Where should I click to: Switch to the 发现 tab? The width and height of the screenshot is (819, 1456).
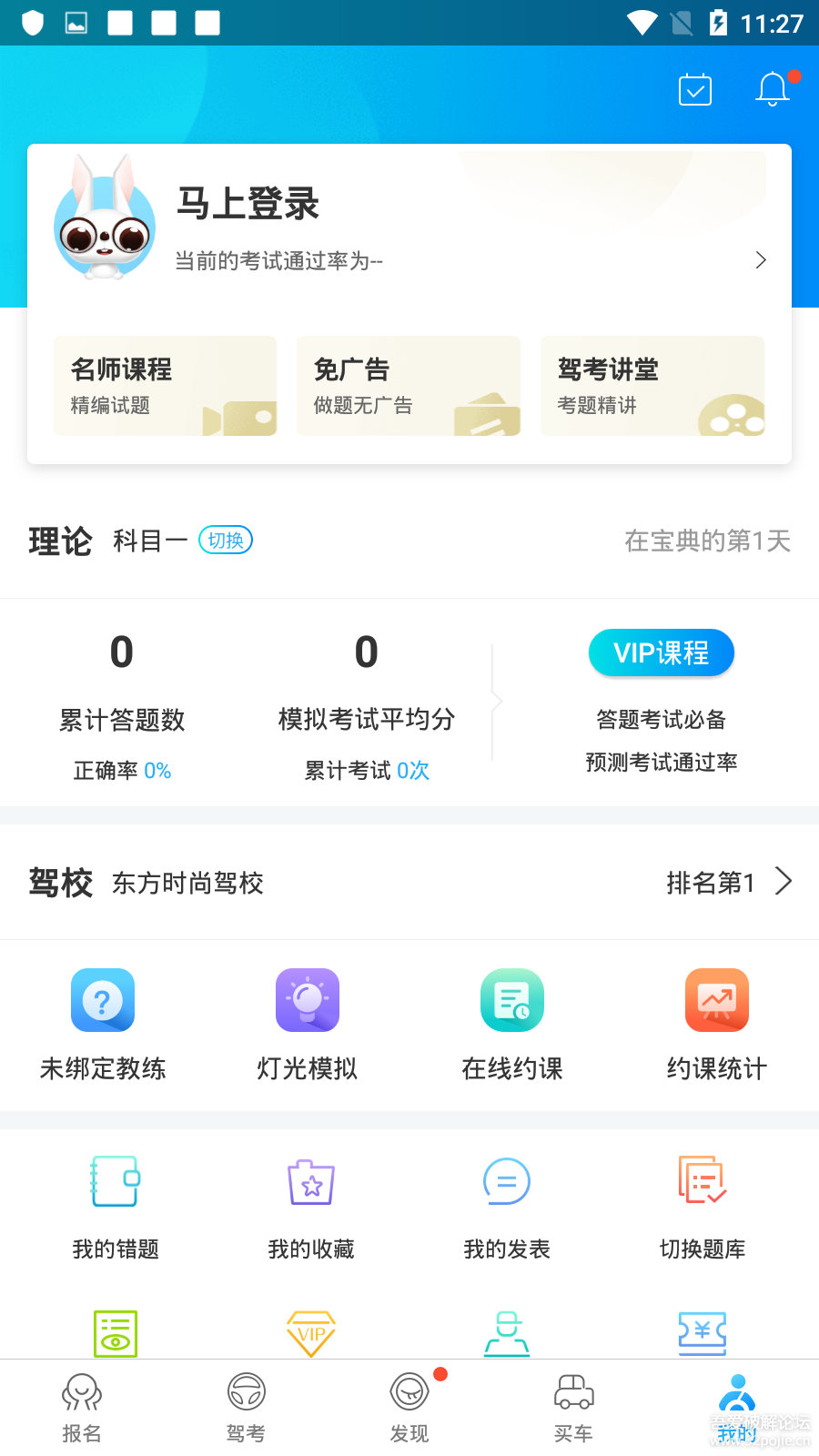point(409,1408)
